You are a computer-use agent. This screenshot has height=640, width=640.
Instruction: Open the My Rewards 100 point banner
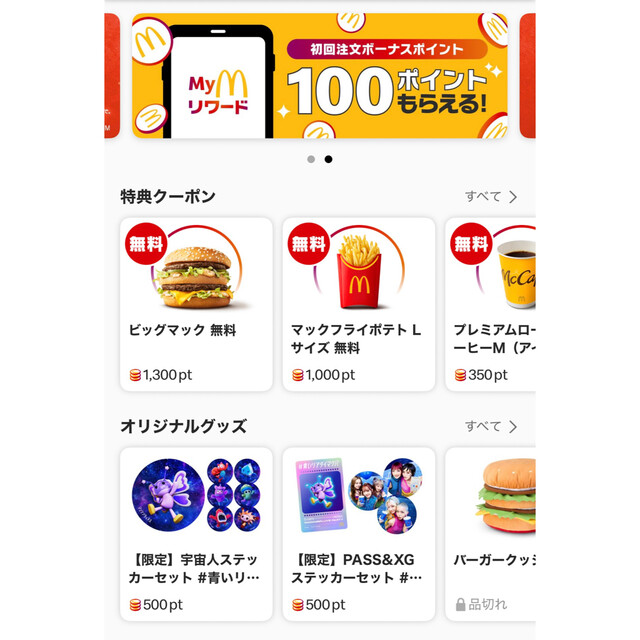click(320, 76)
